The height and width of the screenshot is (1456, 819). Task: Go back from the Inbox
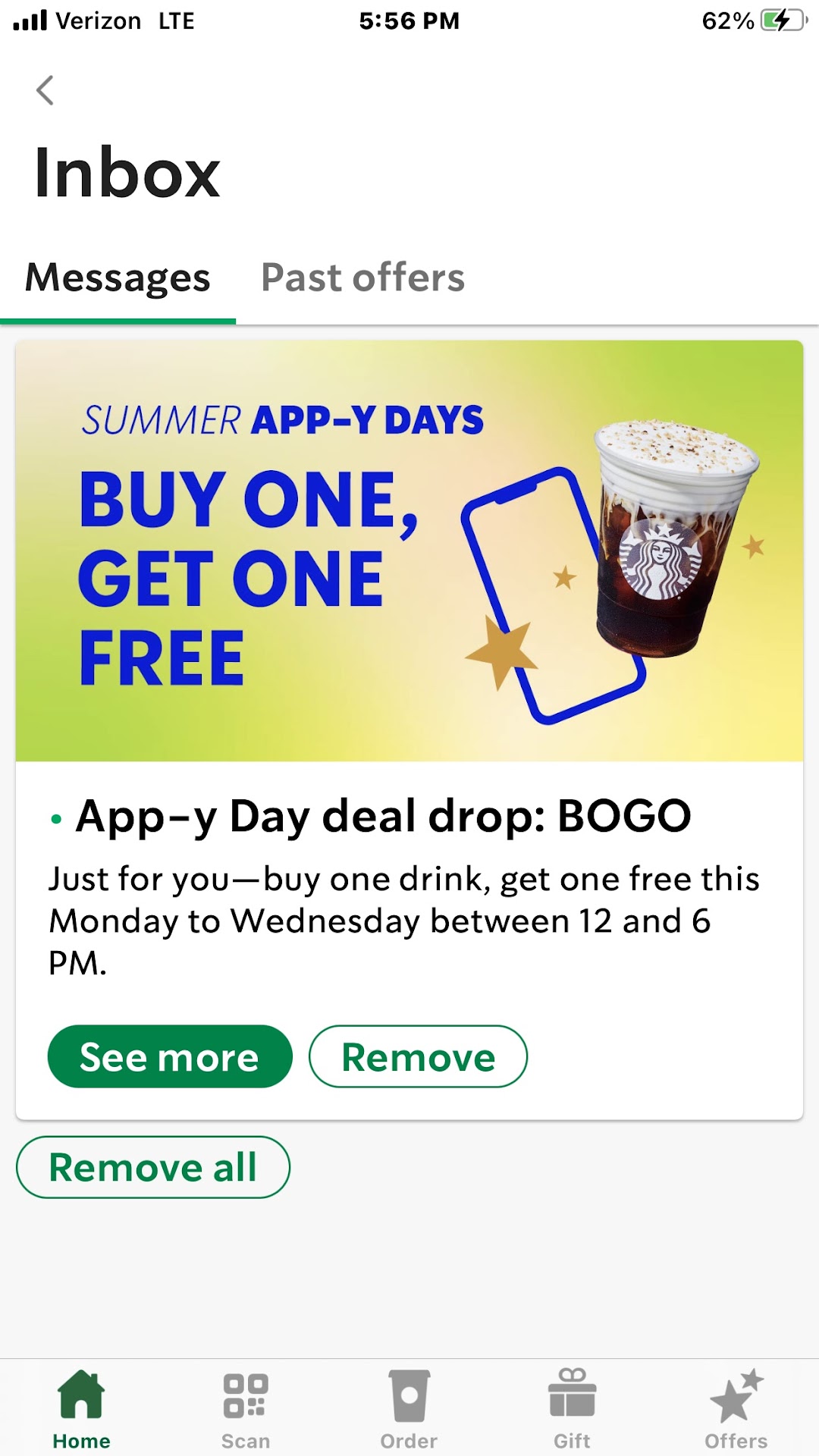pyautogui.click(x=45, y=90)
